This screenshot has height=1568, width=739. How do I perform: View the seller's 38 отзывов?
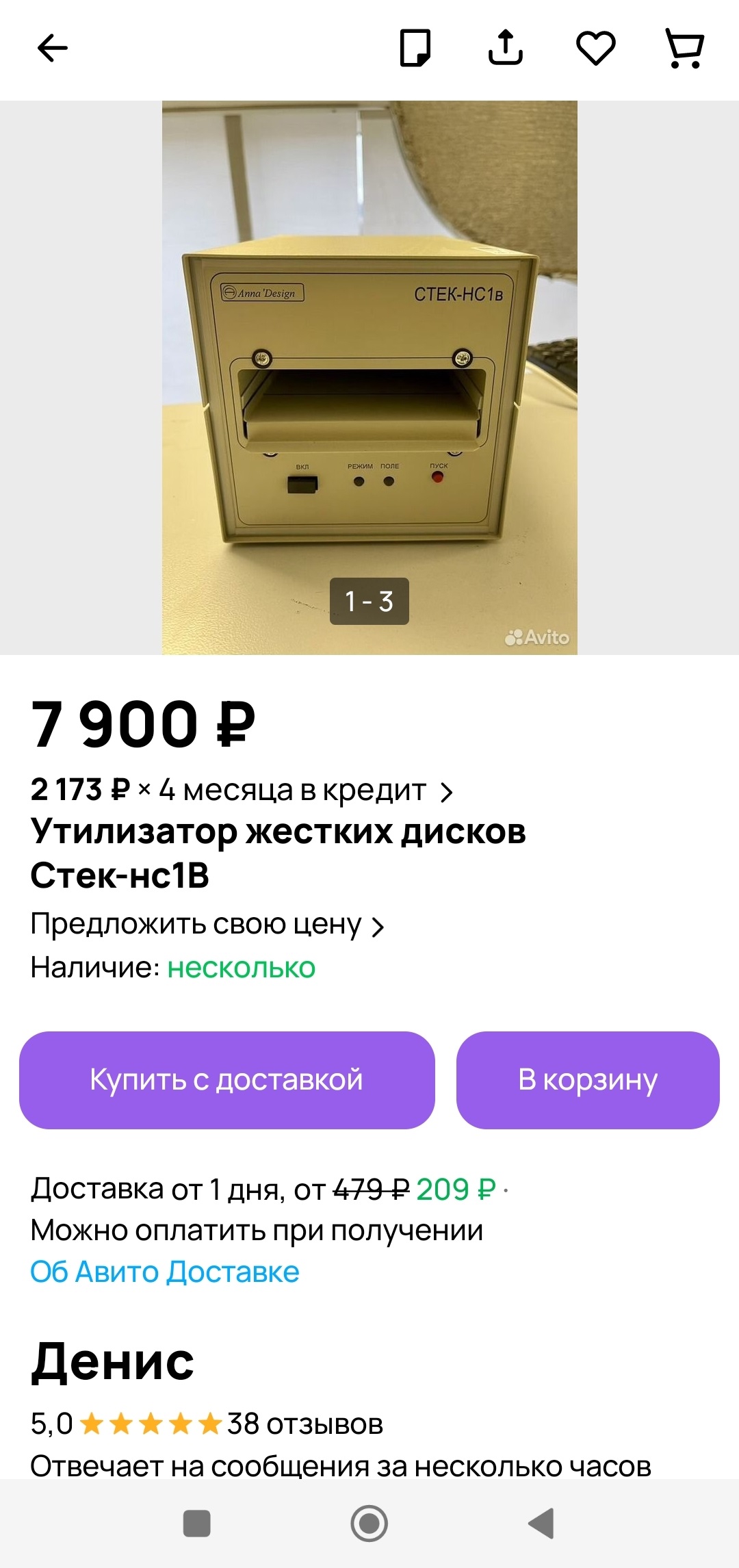304,1424
